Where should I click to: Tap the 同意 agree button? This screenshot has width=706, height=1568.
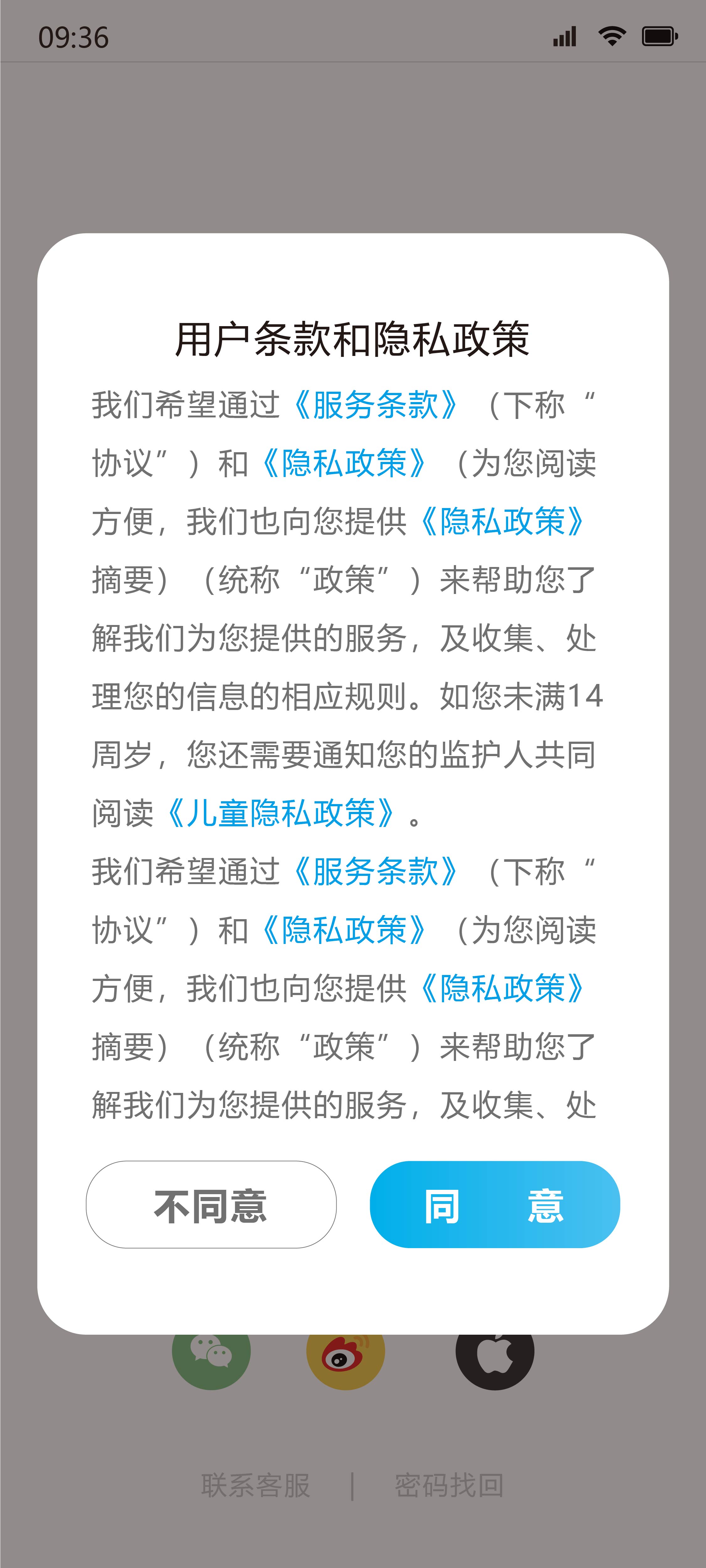pyautogui.click(x=494, y=1205)
